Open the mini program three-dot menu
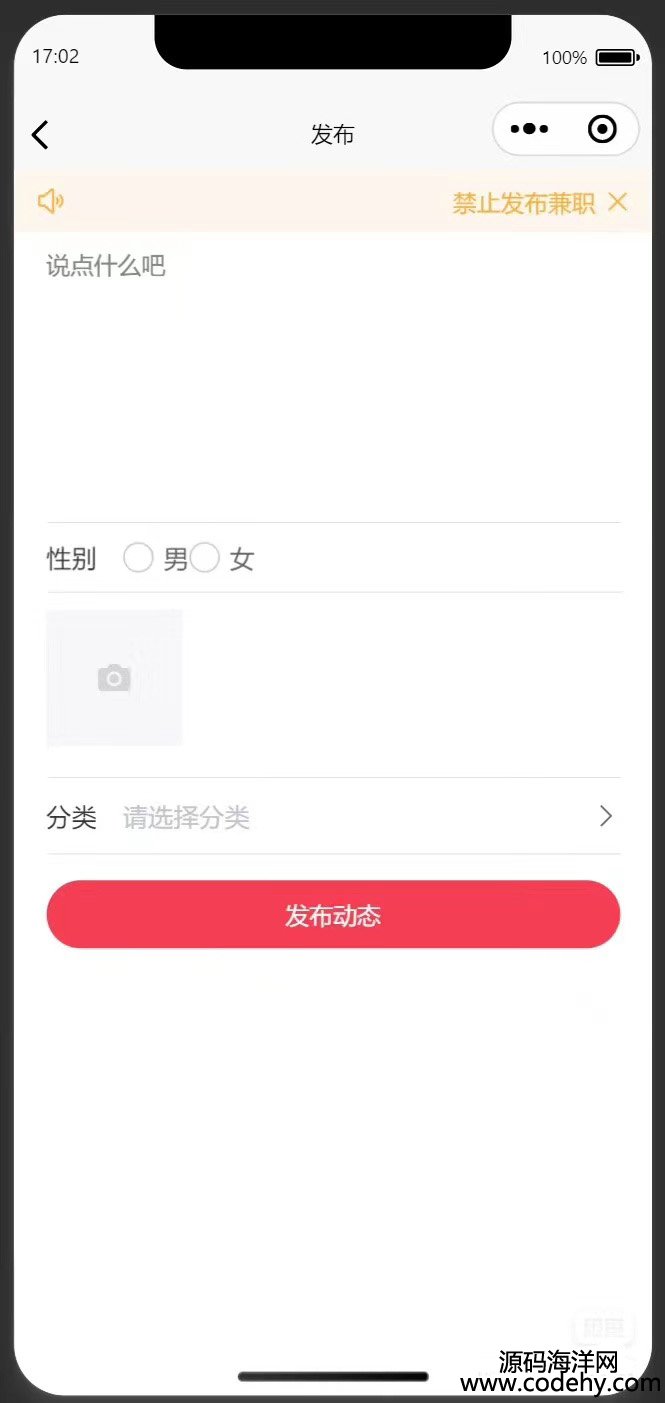Image resolution: width=665 pixels, height=1403 pixels. coord(529,129)
